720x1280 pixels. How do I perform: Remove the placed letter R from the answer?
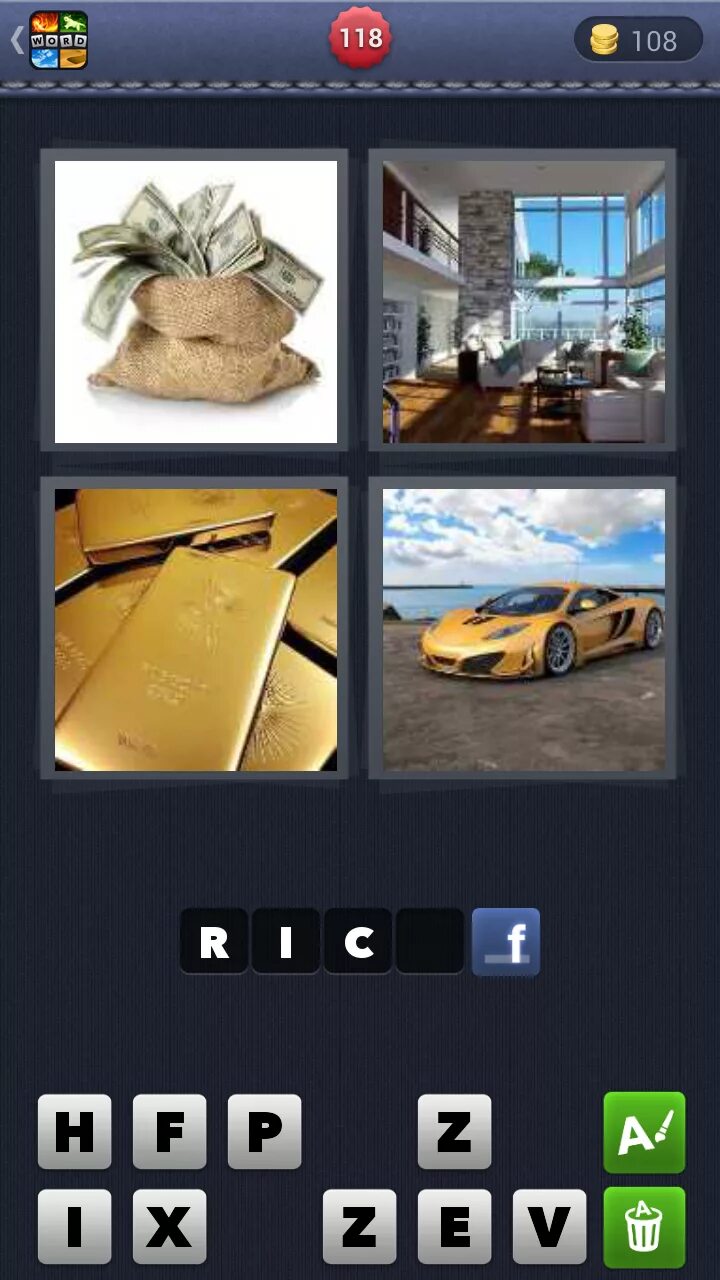click(214, 941)
